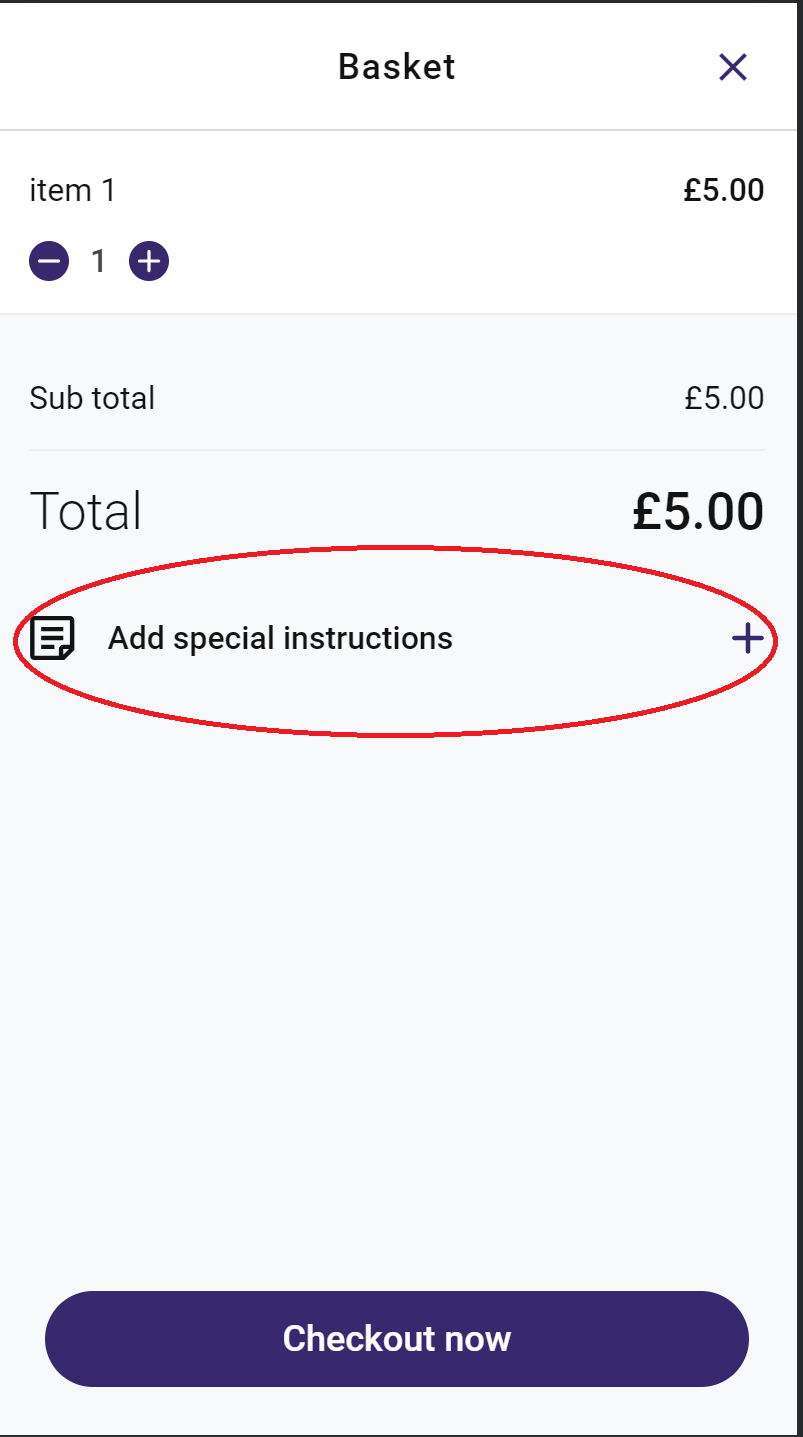This screenshot has width=803, height=1437.
Task: Increase quantity of item 1
Action: coord(149,262)
